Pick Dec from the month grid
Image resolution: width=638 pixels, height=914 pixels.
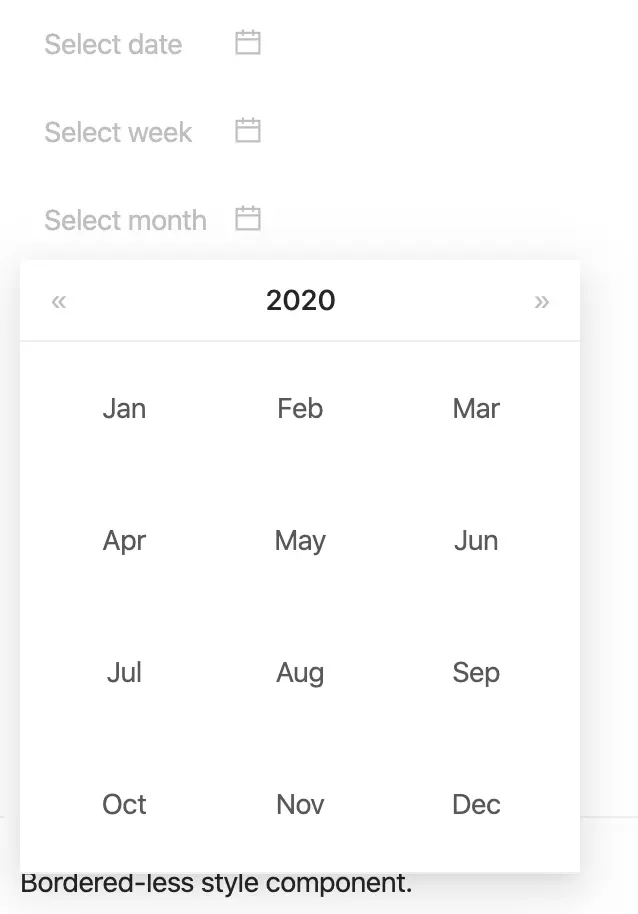point(476,805)
